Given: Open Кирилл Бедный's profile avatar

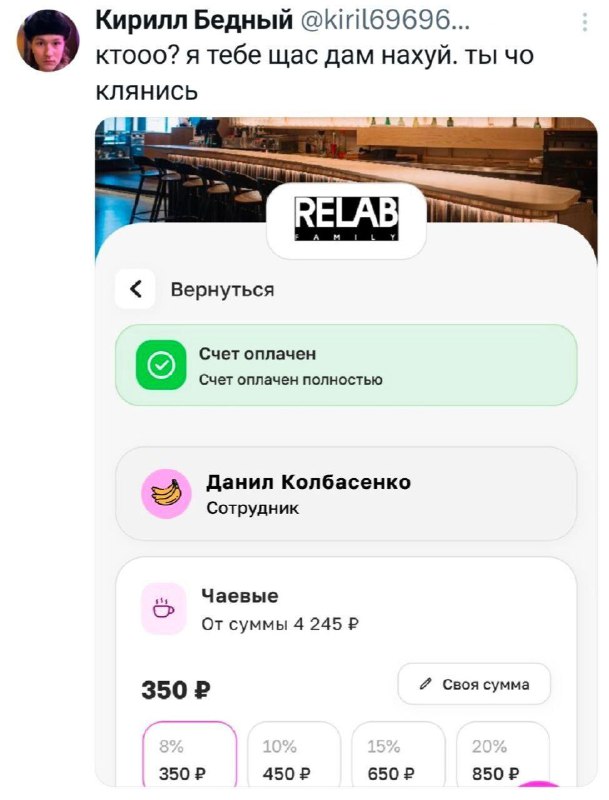Looking at the screenshot, I should [48, 40].
